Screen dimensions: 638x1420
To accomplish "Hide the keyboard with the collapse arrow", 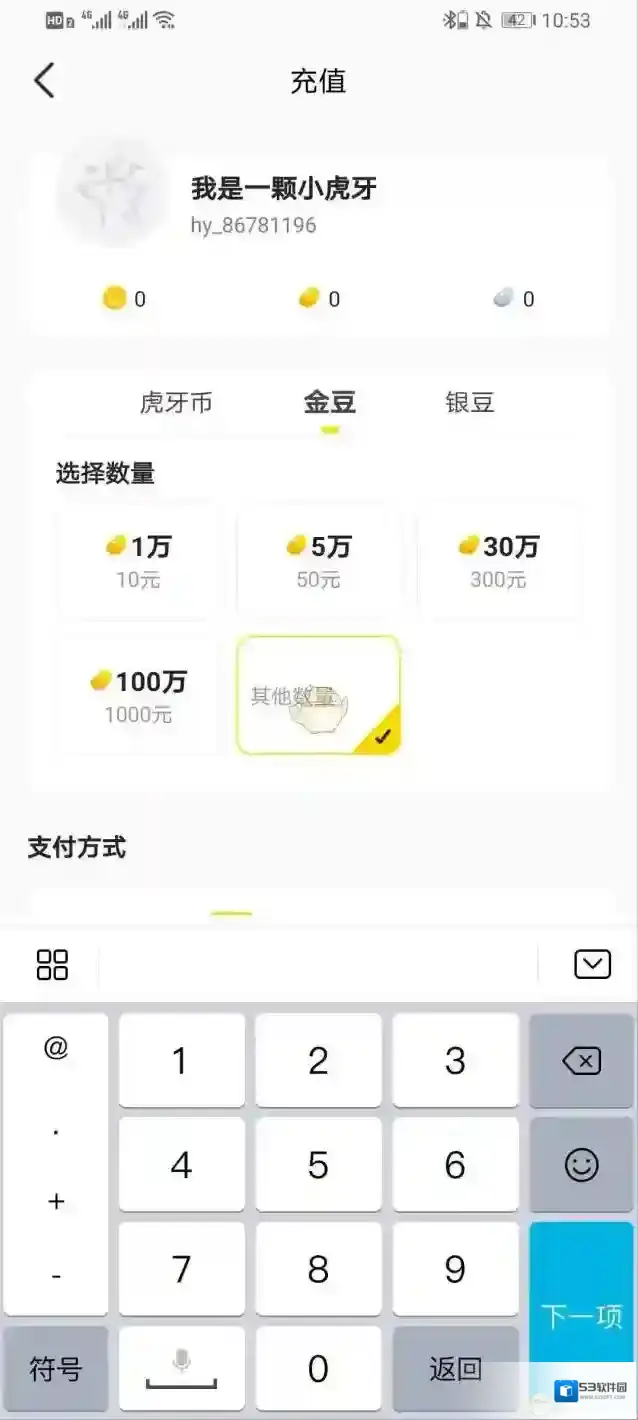I will (592, 964).
